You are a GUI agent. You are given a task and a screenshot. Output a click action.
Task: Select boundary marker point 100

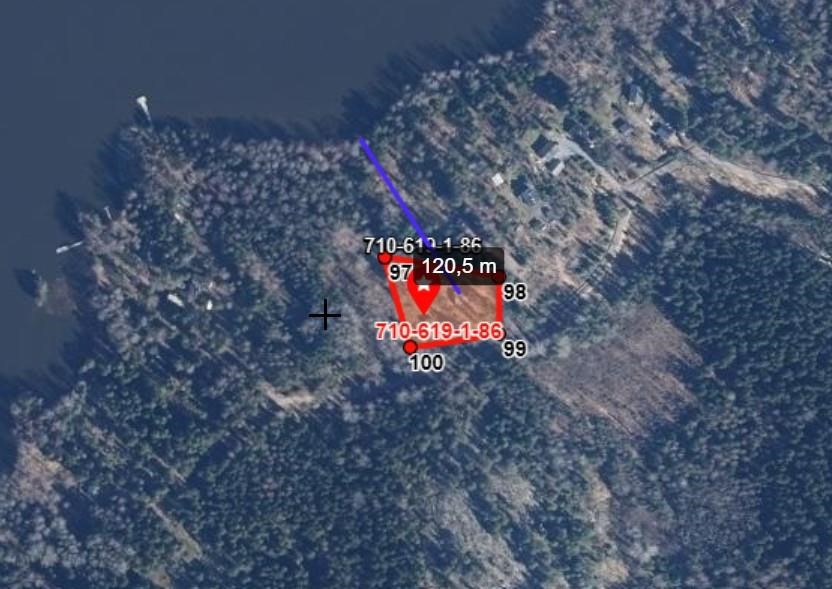[x=410, y=347]
